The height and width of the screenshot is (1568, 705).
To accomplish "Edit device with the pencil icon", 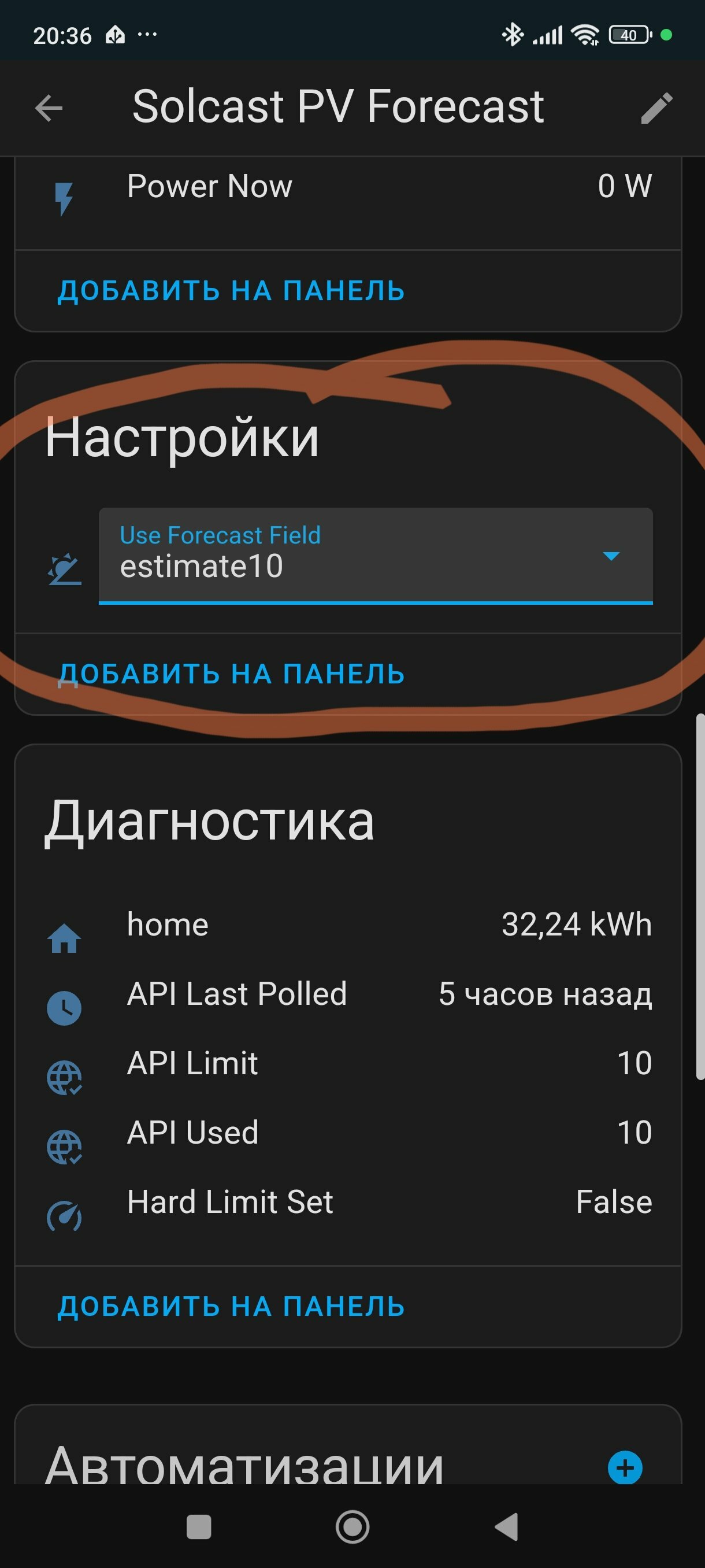I will [x=656, y=108].
